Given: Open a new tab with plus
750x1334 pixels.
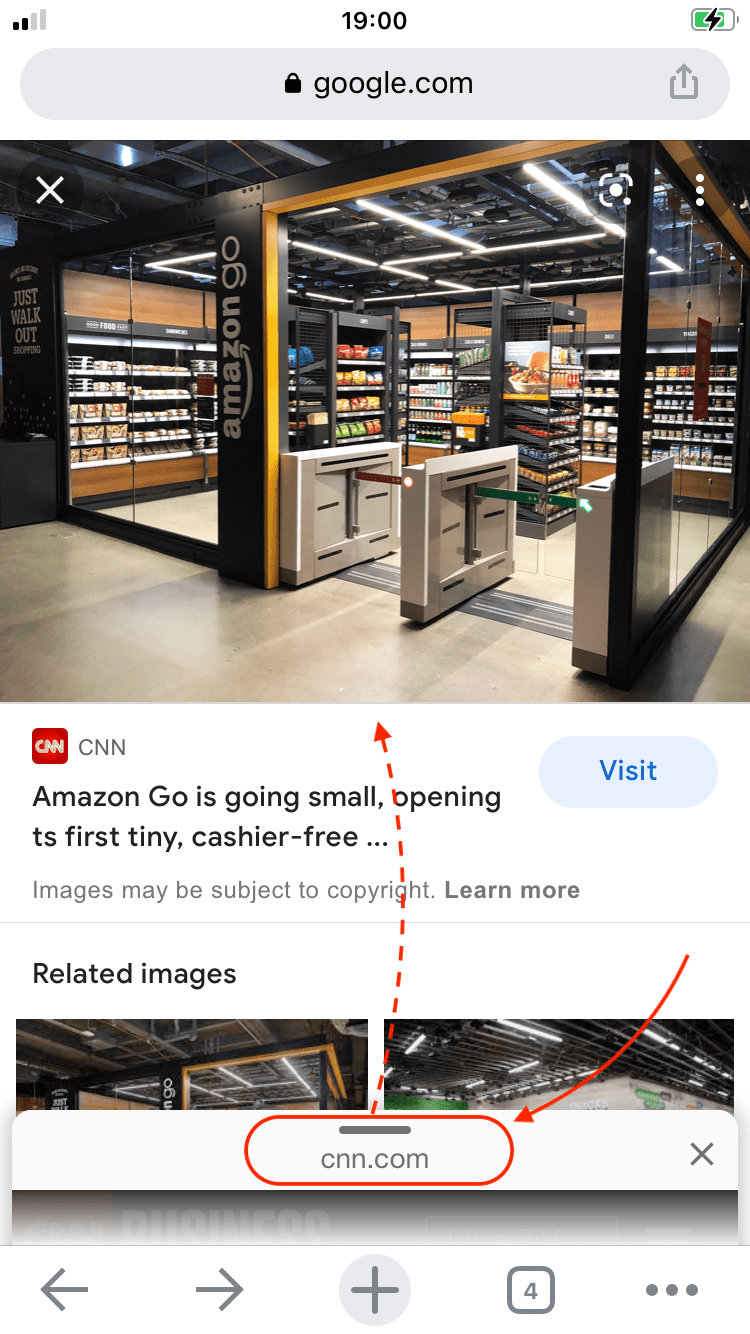Looking at the screenshot, I should click(375, 1291).
